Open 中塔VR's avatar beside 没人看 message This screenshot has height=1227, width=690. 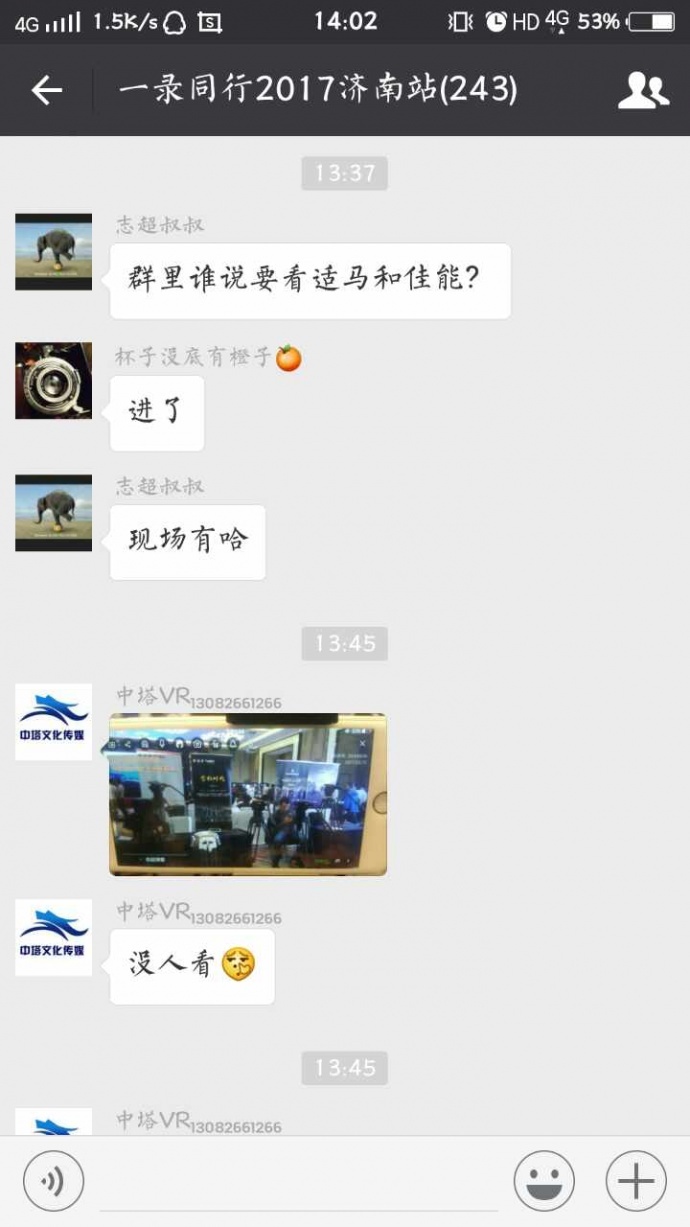point(53,937)
